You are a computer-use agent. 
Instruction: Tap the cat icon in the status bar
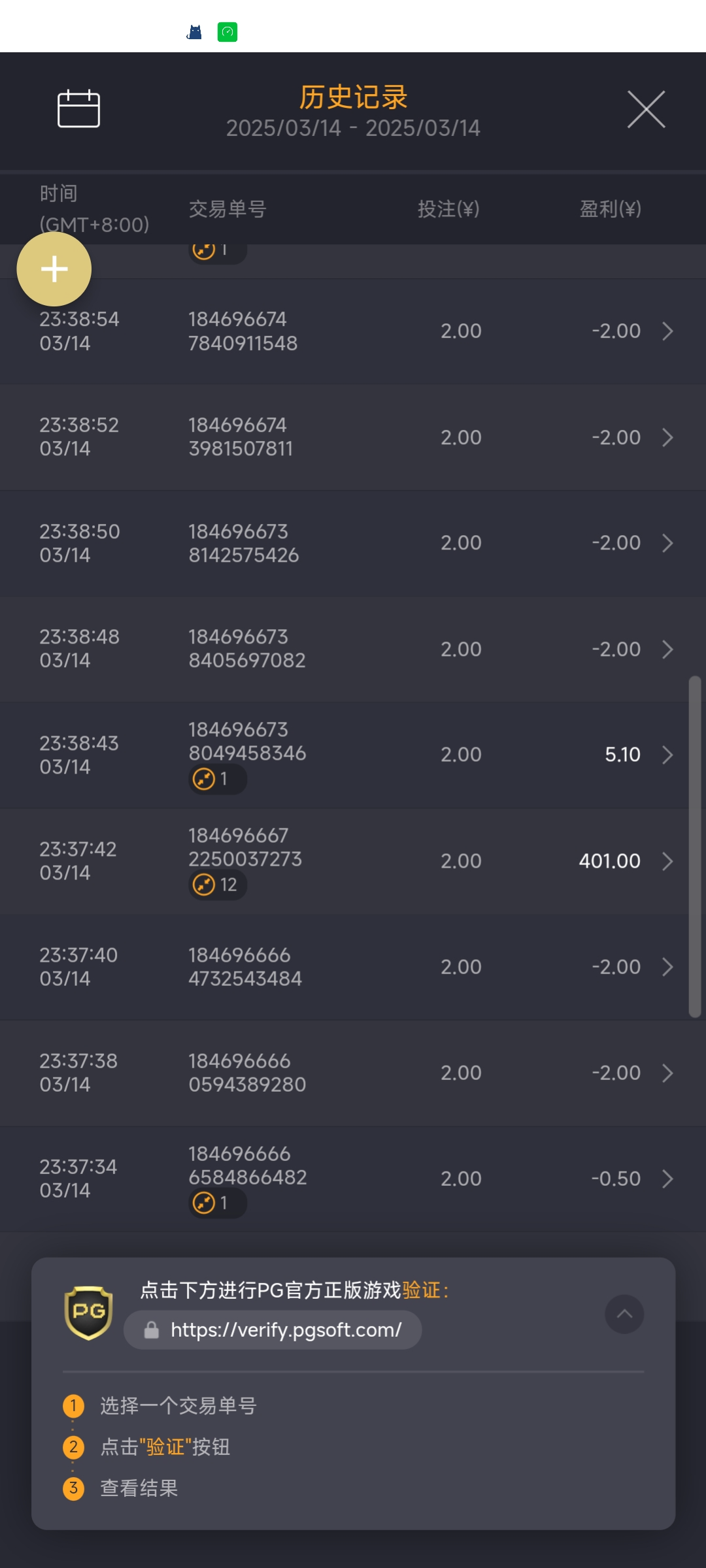[193, 32]
